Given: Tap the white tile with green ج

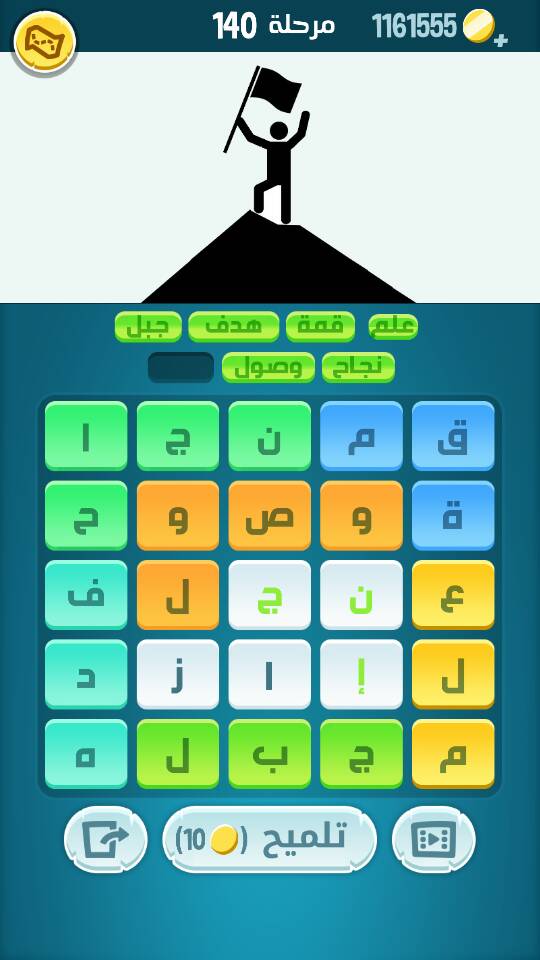Looking at the screenshot, I should click(269, 595).
